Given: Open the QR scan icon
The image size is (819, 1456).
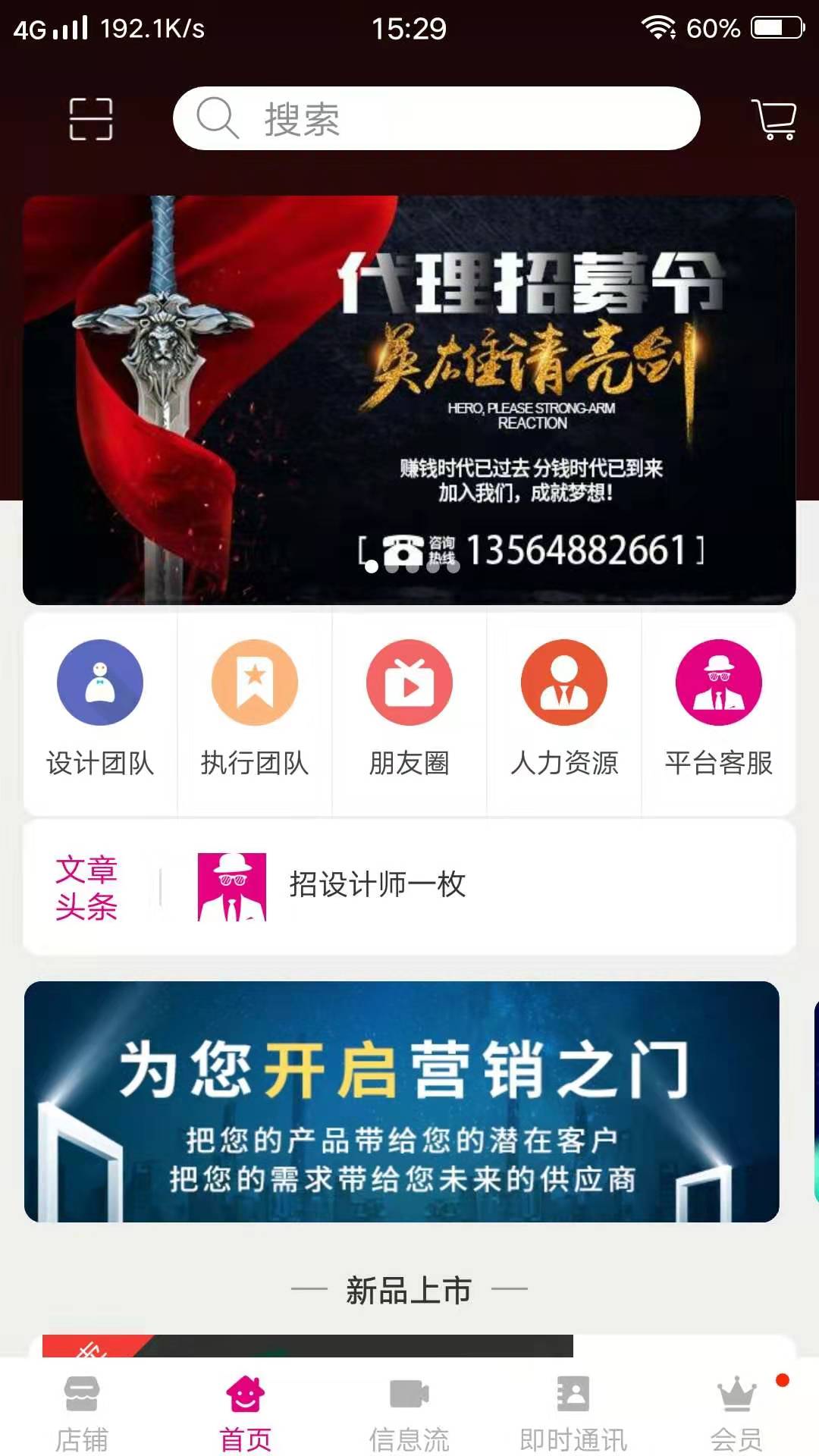Looking at the screenshot, I should coord(91,119).
